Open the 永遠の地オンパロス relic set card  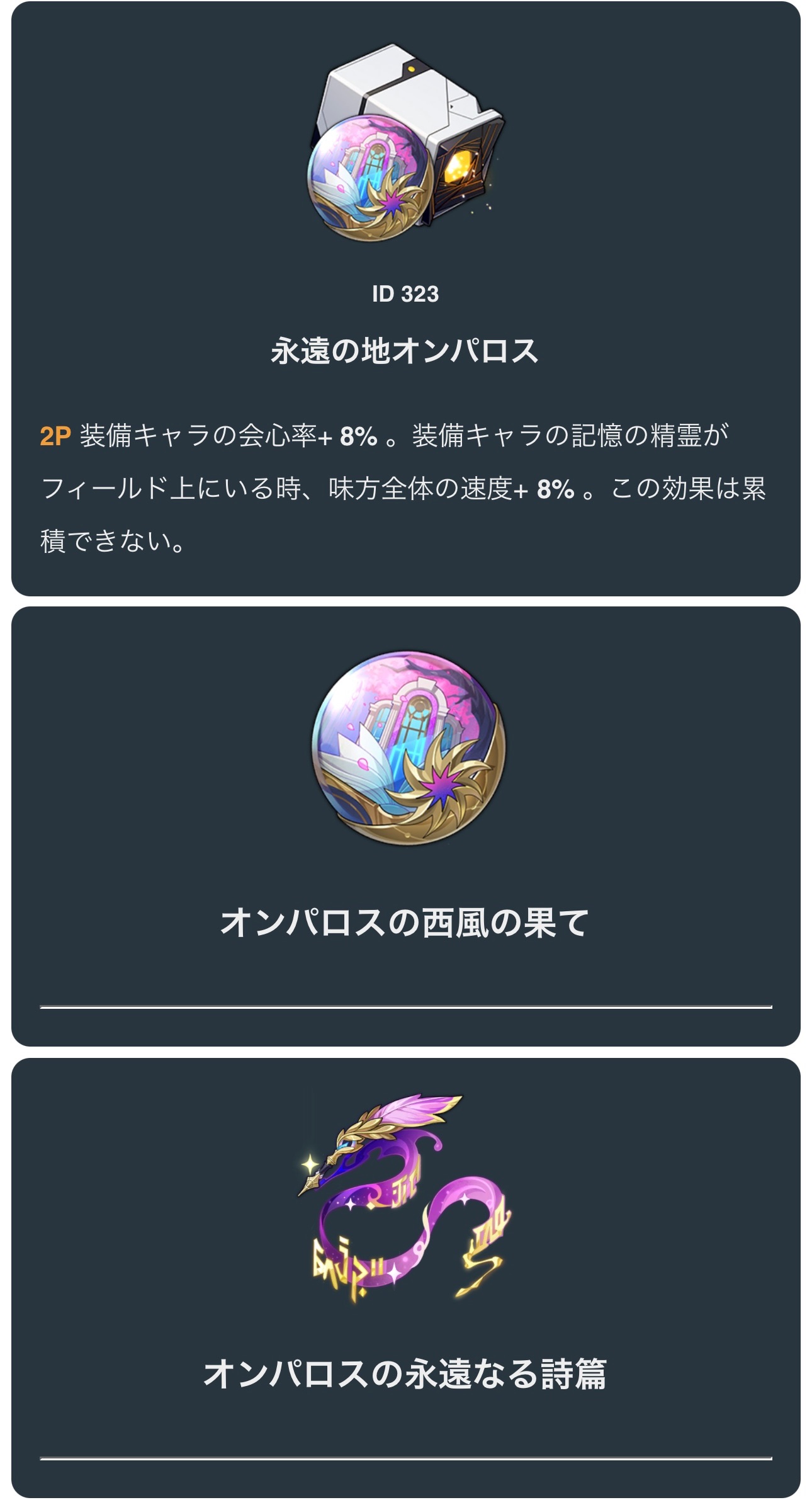(405, 350)
